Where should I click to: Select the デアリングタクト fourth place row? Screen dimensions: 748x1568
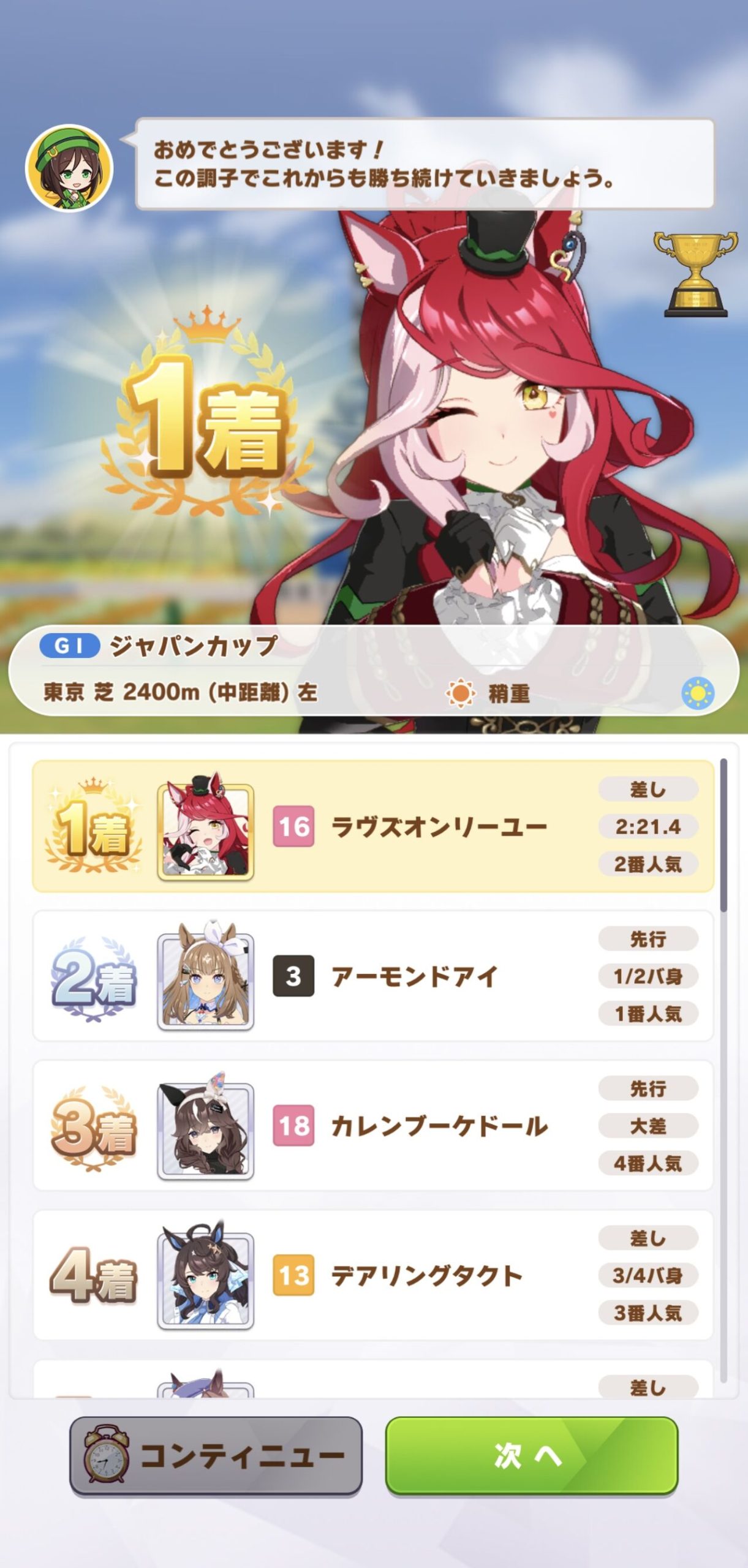[x=373, y=1275]
